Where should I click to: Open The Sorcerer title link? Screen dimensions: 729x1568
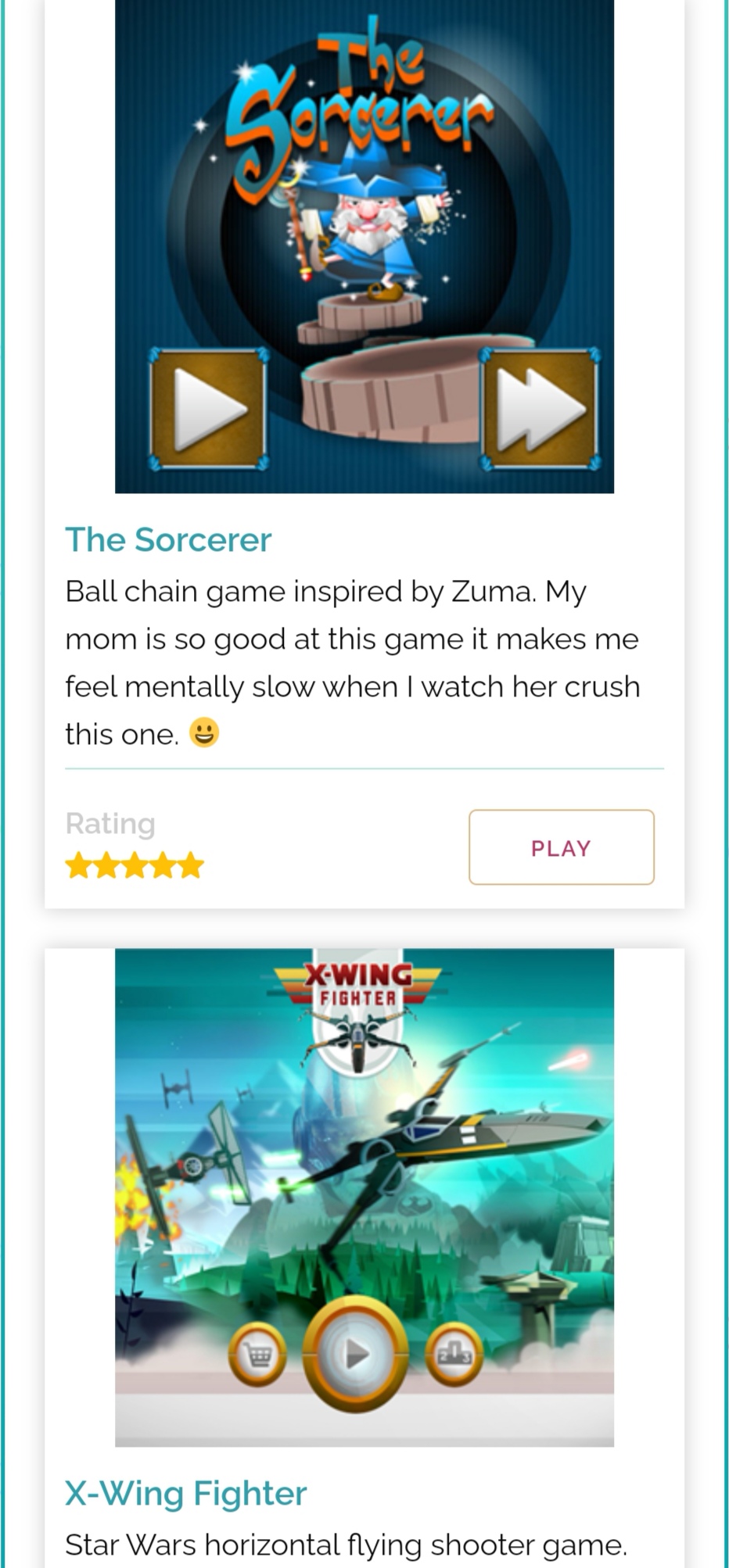(168, 539)
